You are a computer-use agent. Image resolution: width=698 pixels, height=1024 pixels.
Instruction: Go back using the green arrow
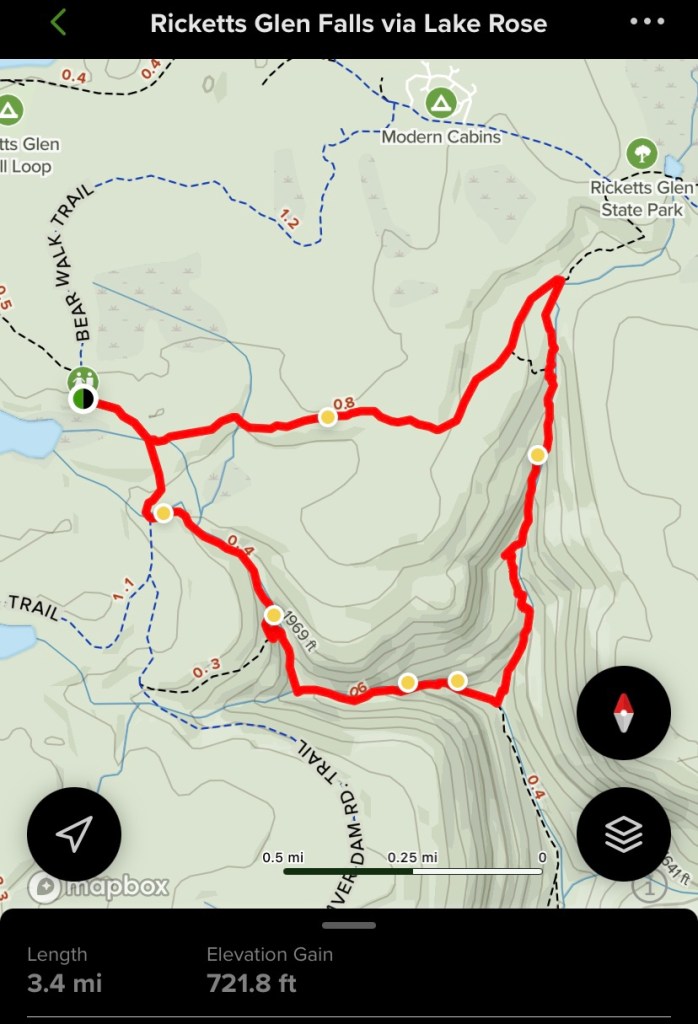[x=58, y=23]
